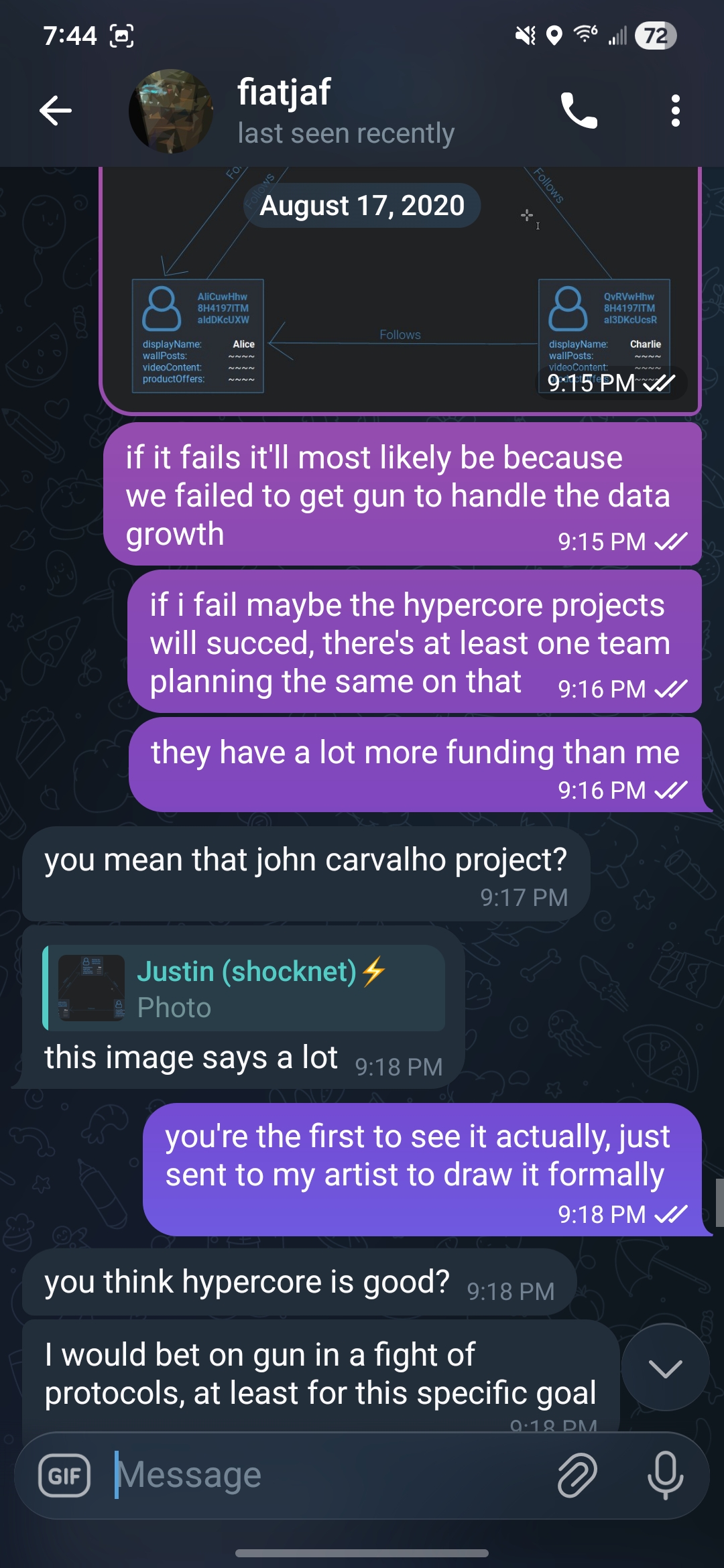The height and width of the screenshot is (1568, 724).
Task: Open the three-dot overflow menu
Action: click(675, 111)
